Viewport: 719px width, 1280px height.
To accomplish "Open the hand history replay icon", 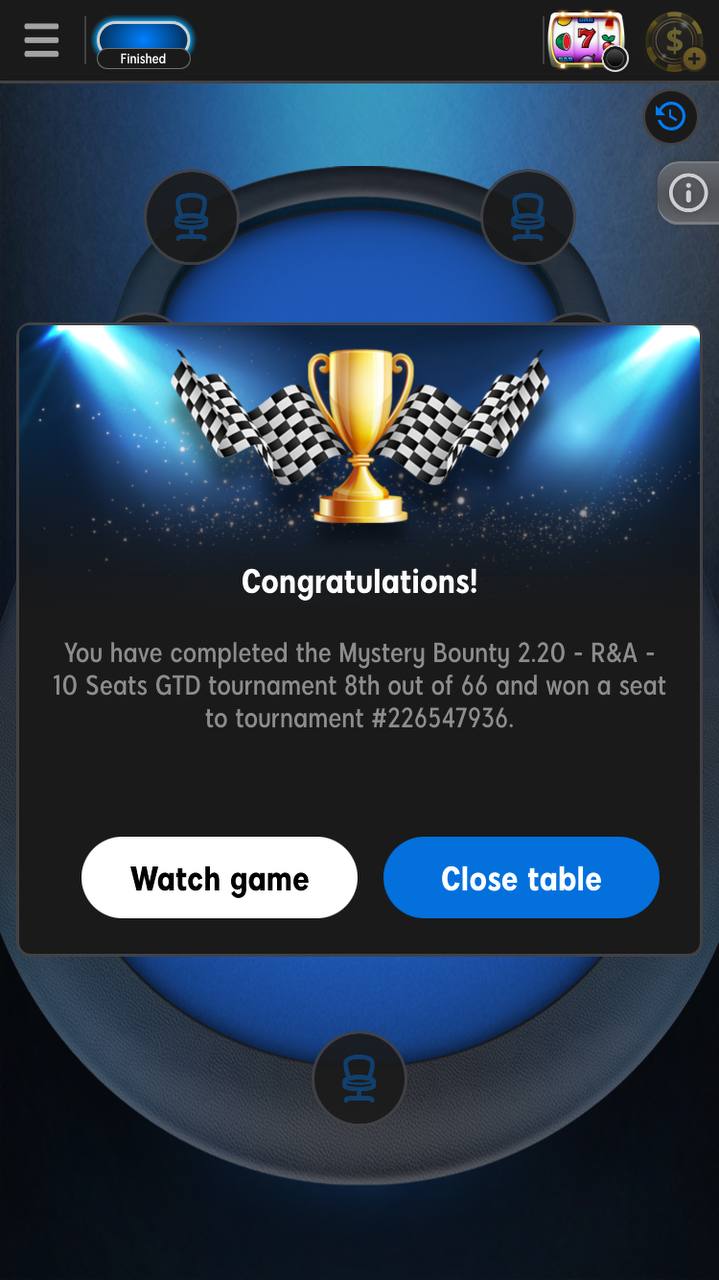I will tap(670, 117).
